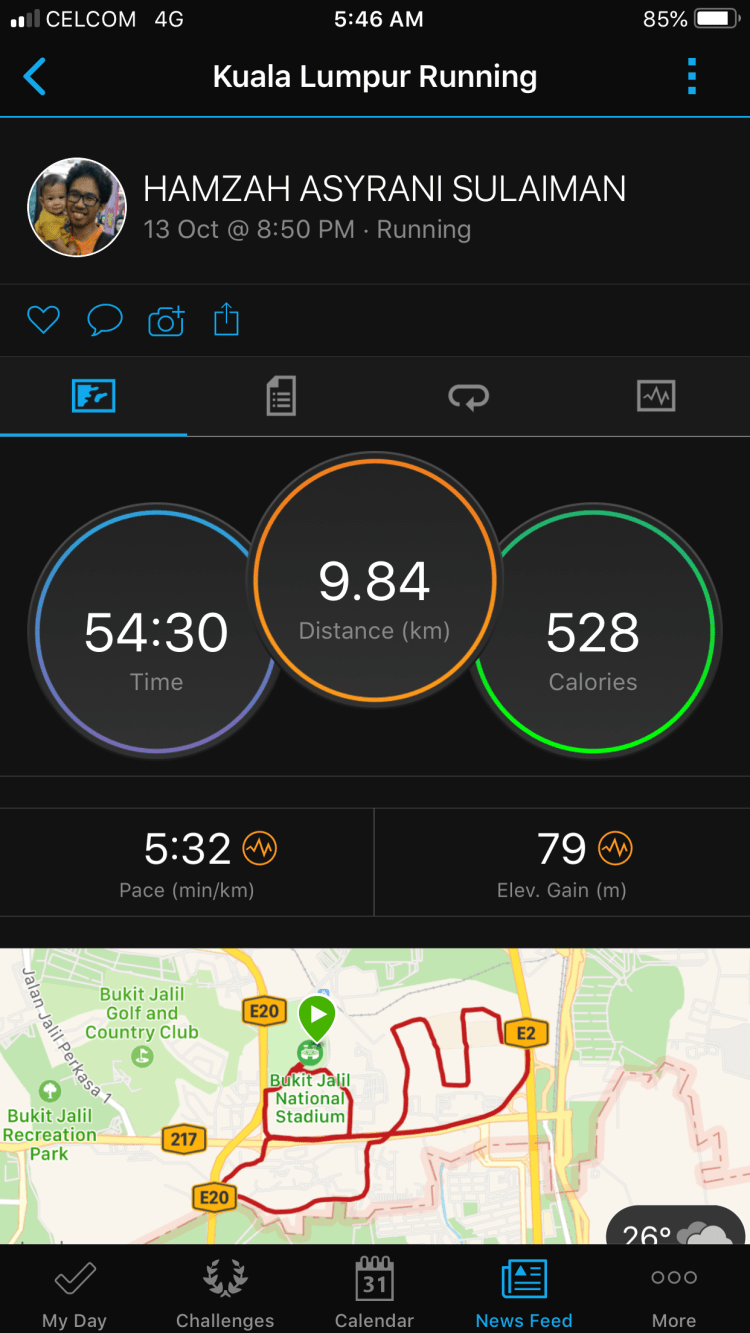Open comments for this activity
750x1333 pixels.
click(x=105, y=320)
